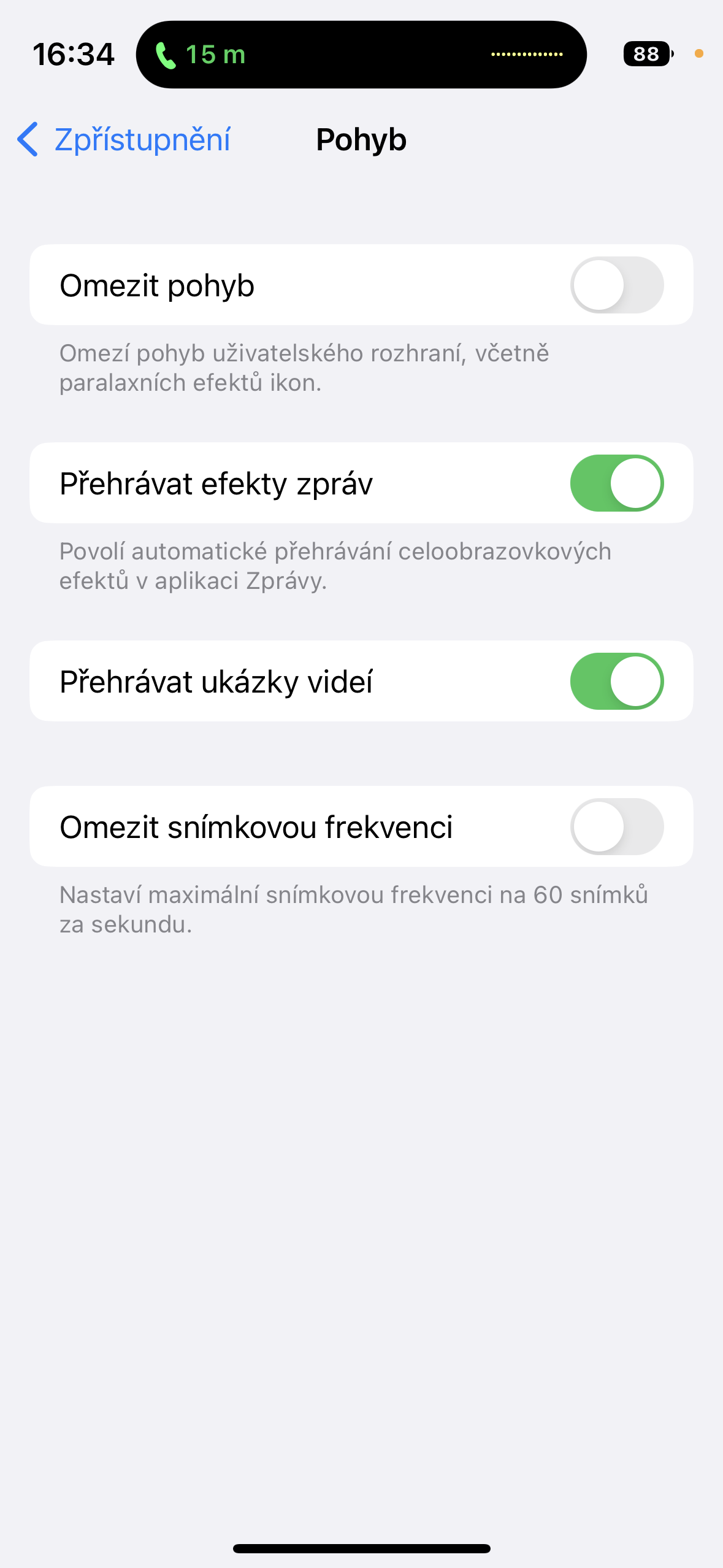723x1568 pixels.
Task: Enable the Omezit pohyb switch
Action: coord(616,285)
